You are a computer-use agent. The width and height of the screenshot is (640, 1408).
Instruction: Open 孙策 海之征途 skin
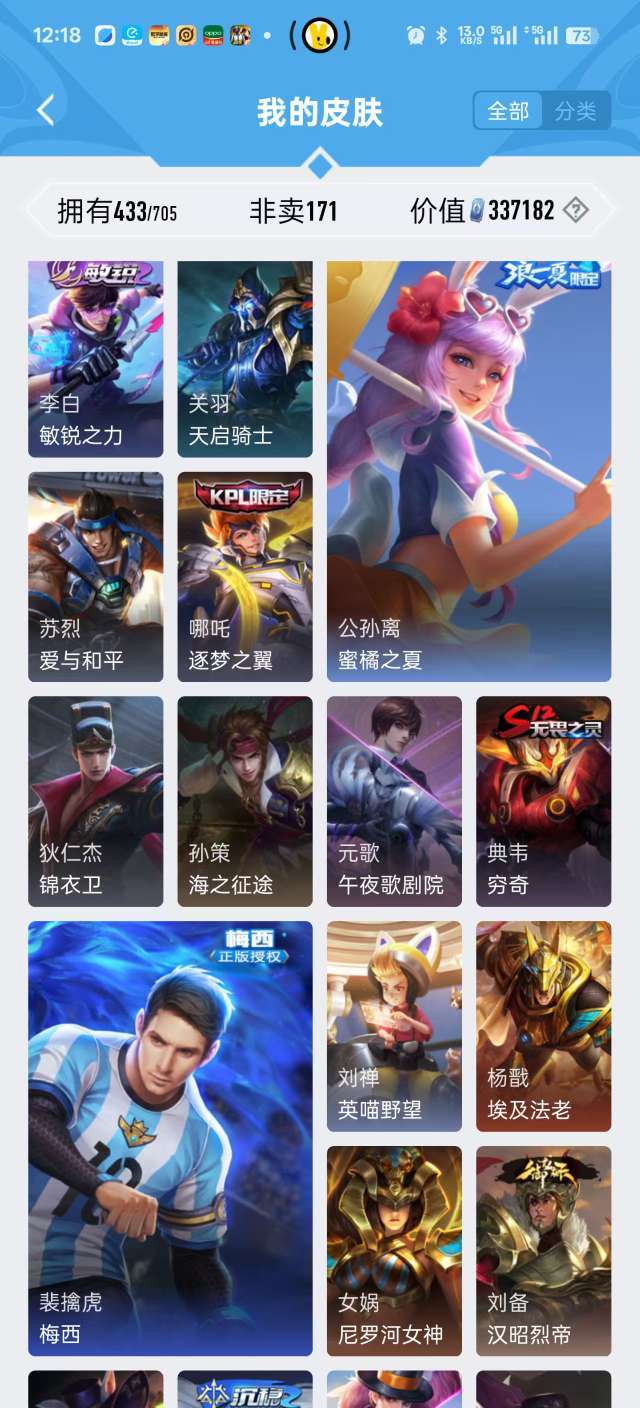(245, 801)
